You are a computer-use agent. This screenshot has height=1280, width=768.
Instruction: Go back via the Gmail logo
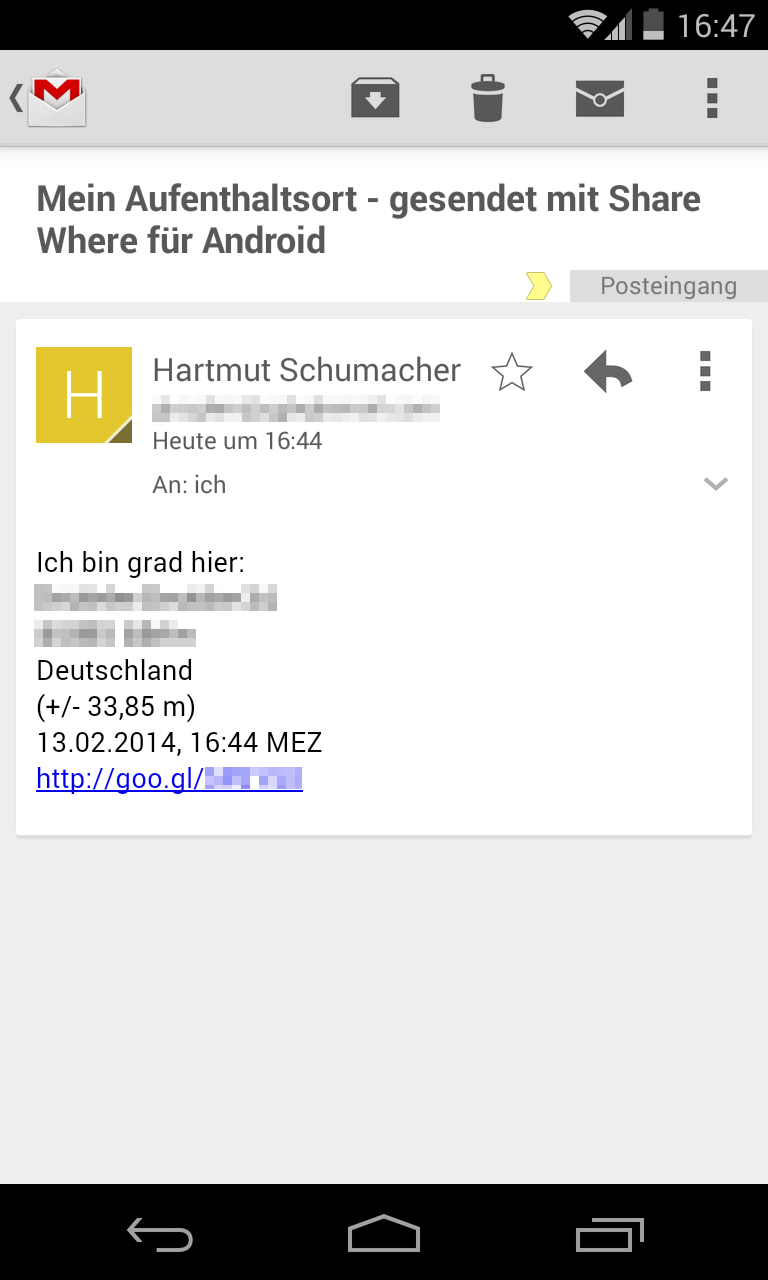[x=50, y=98]
